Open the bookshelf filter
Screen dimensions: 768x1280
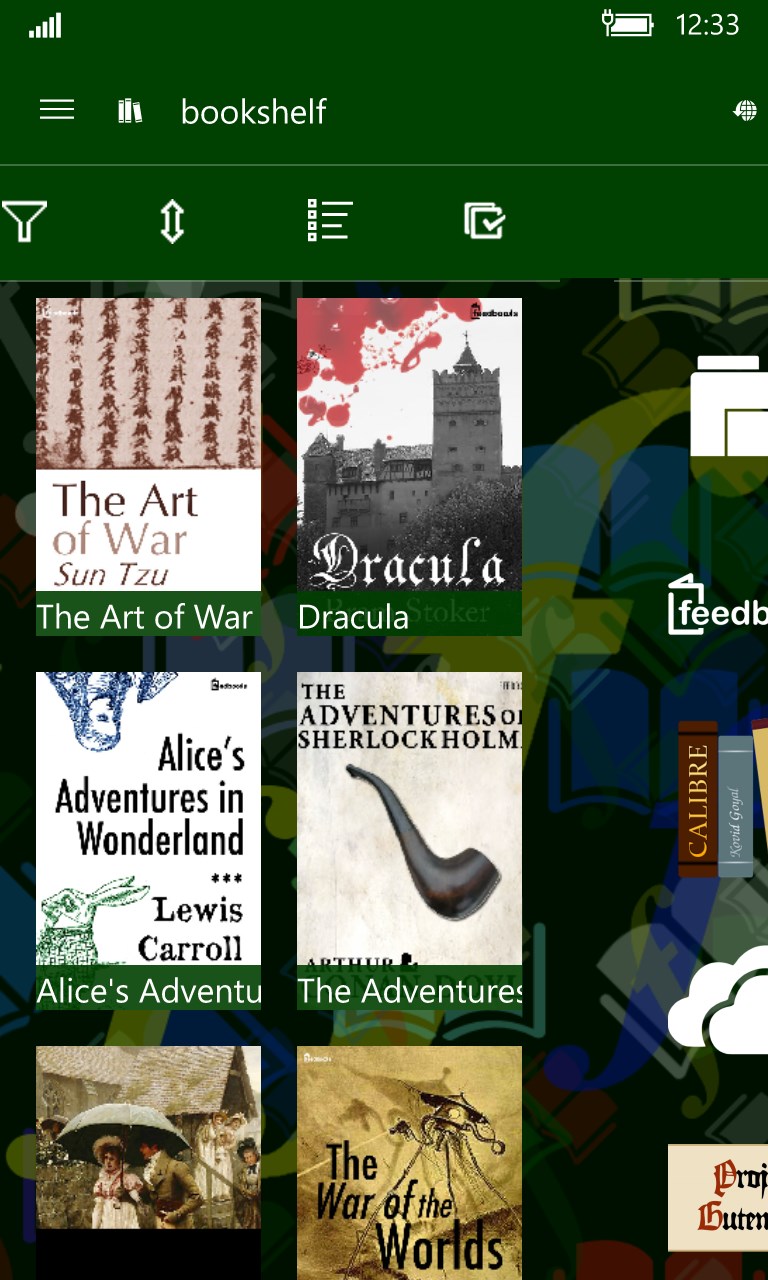(24, 221)
